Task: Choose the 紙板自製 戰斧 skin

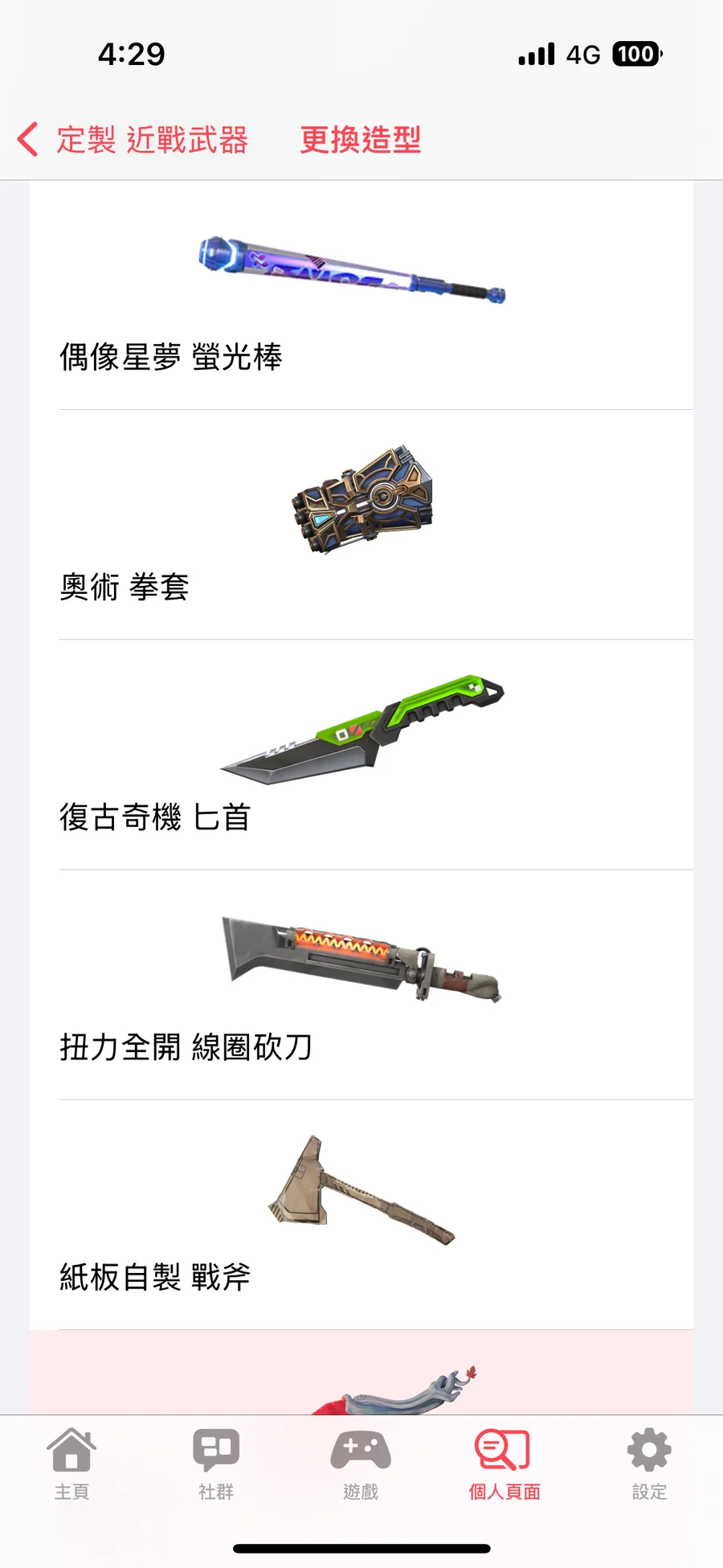Action: point(361,1214)
